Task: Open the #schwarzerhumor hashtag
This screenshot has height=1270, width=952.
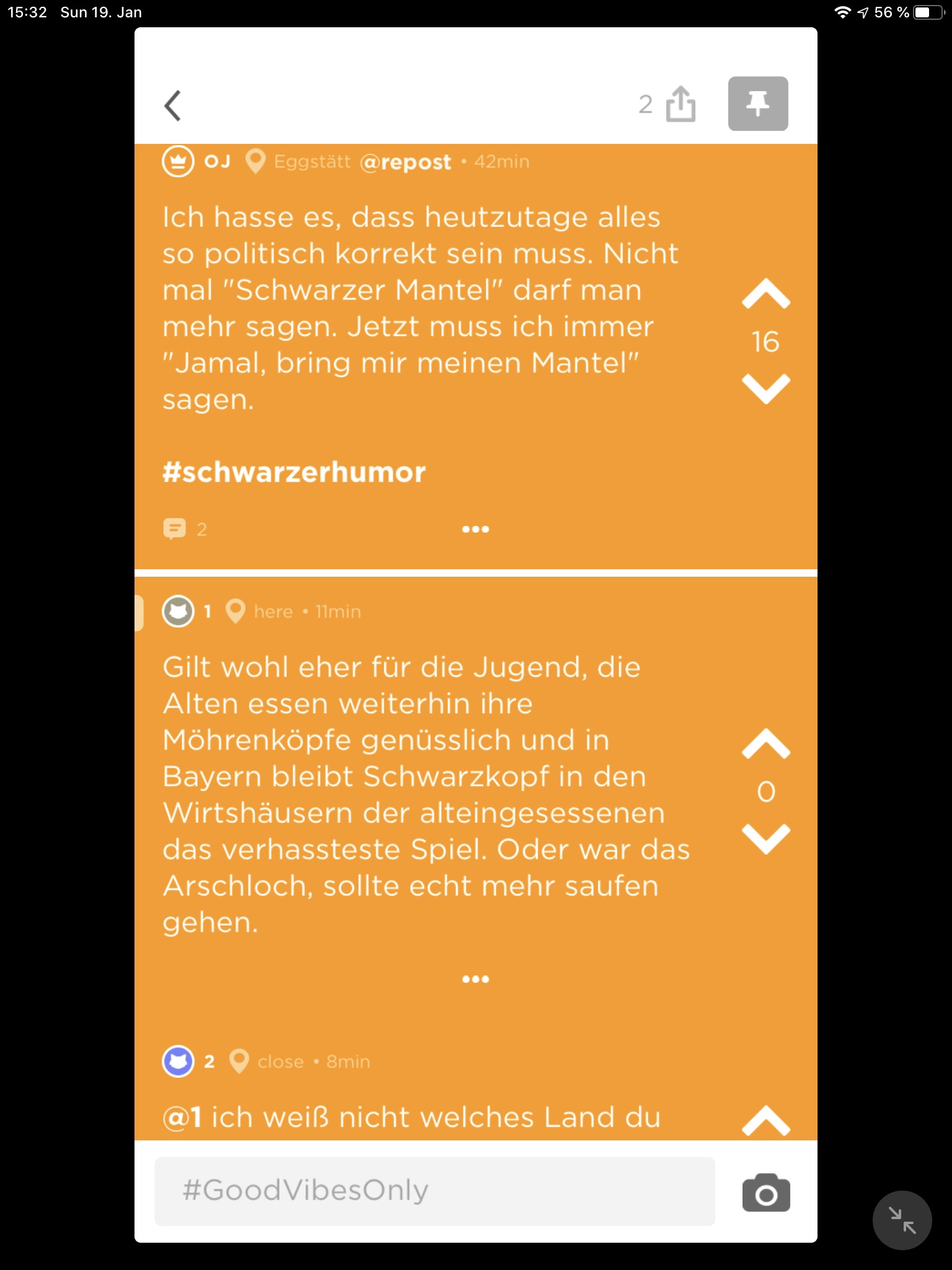Action: pos(294,473)
